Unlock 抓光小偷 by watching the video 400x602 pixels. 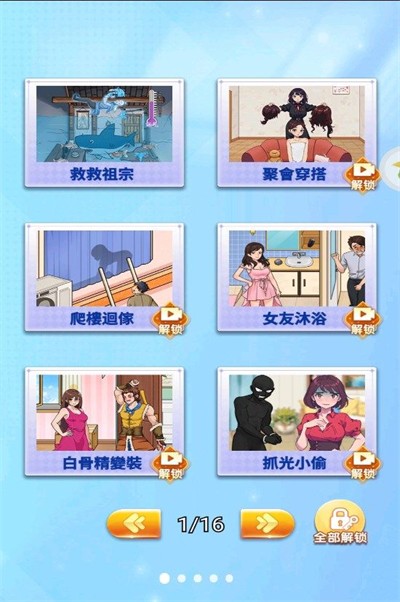362,465
